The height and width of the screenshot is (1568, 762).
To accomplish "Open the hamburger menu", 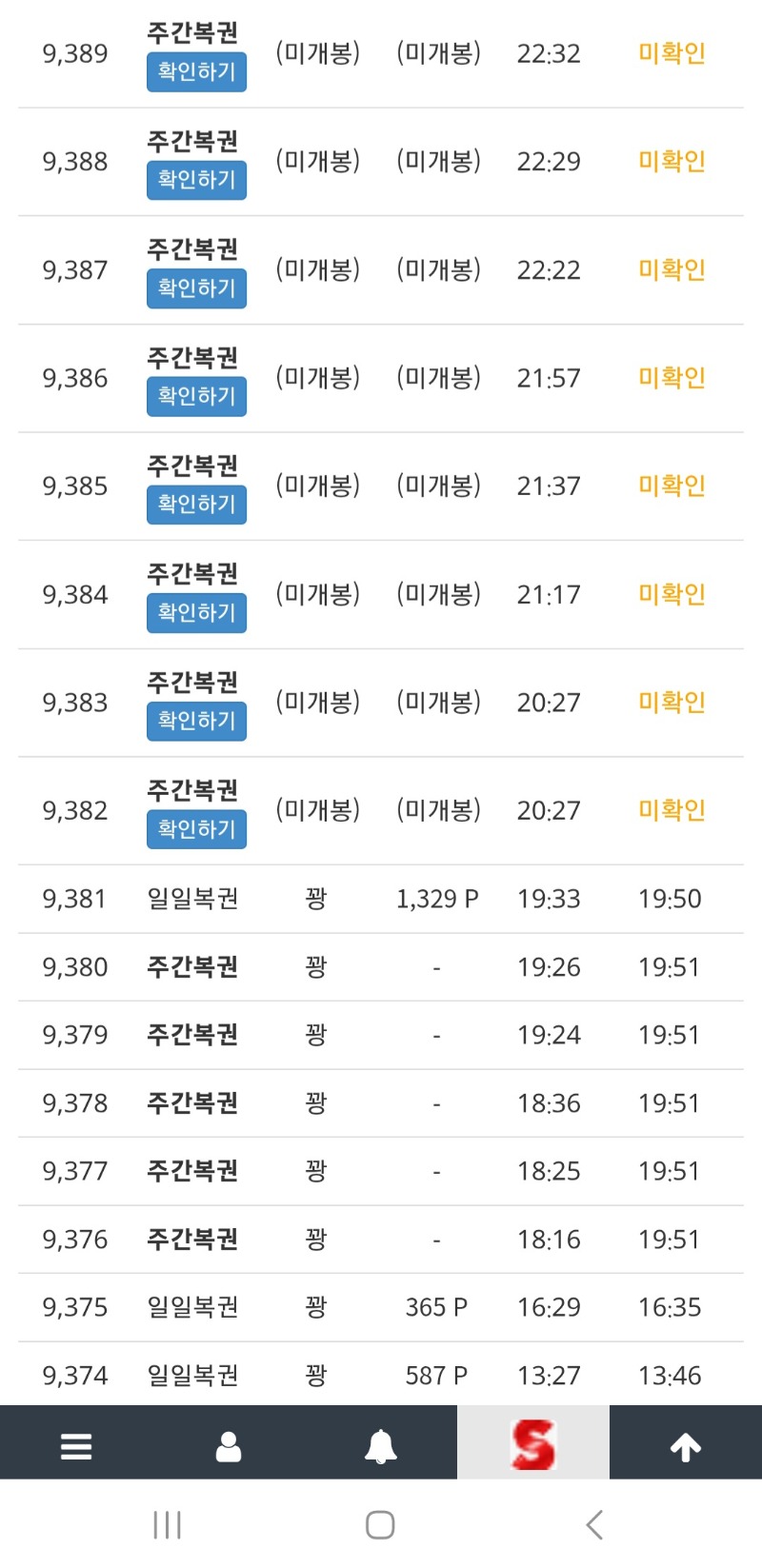I will (x=76, y=1446).
